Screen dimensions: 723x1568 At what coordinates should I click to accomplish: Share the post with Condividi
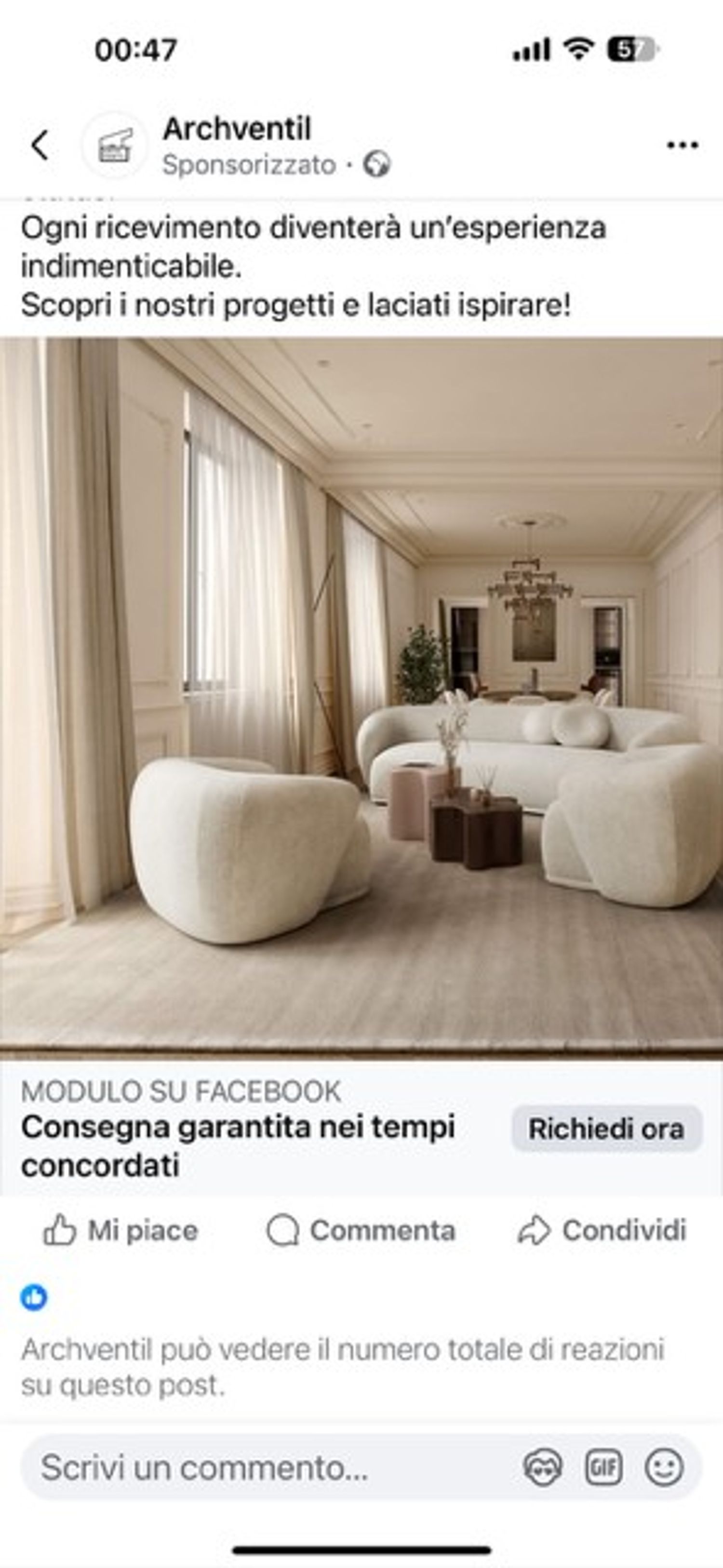pyautogui.click(x=602, y=1230)
